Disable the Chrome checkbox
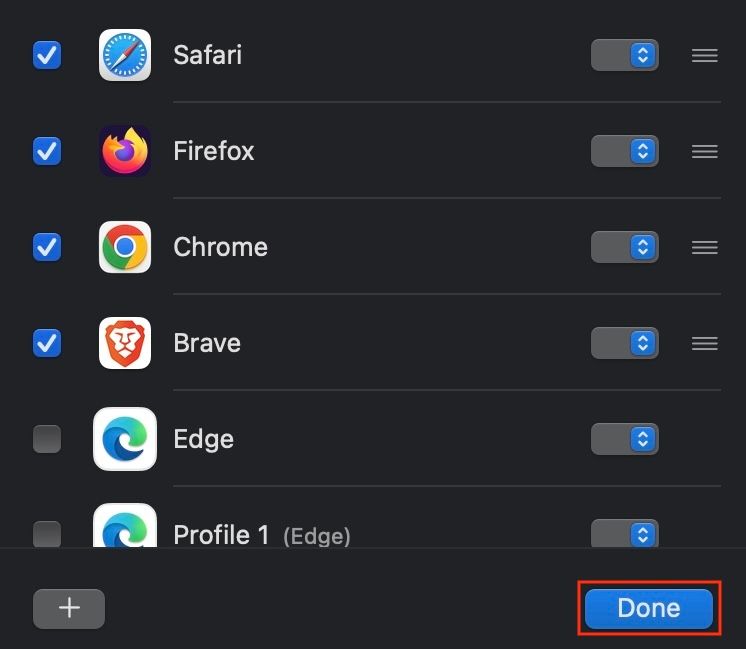The height and width of the screenshot is (649, 746). (x=47, y=247)
